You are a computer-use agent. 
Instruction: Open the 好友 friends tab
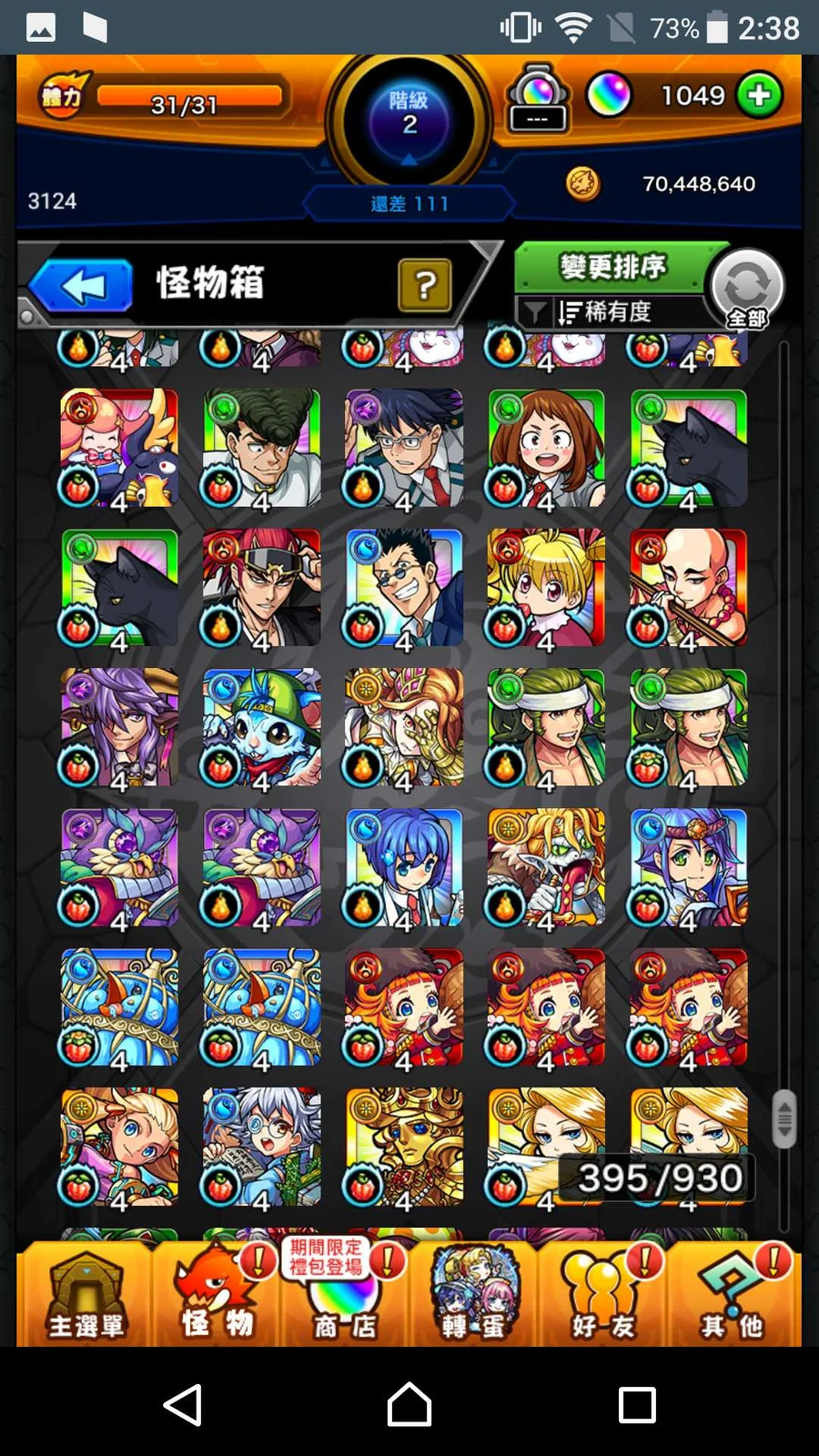(603, 1297)
